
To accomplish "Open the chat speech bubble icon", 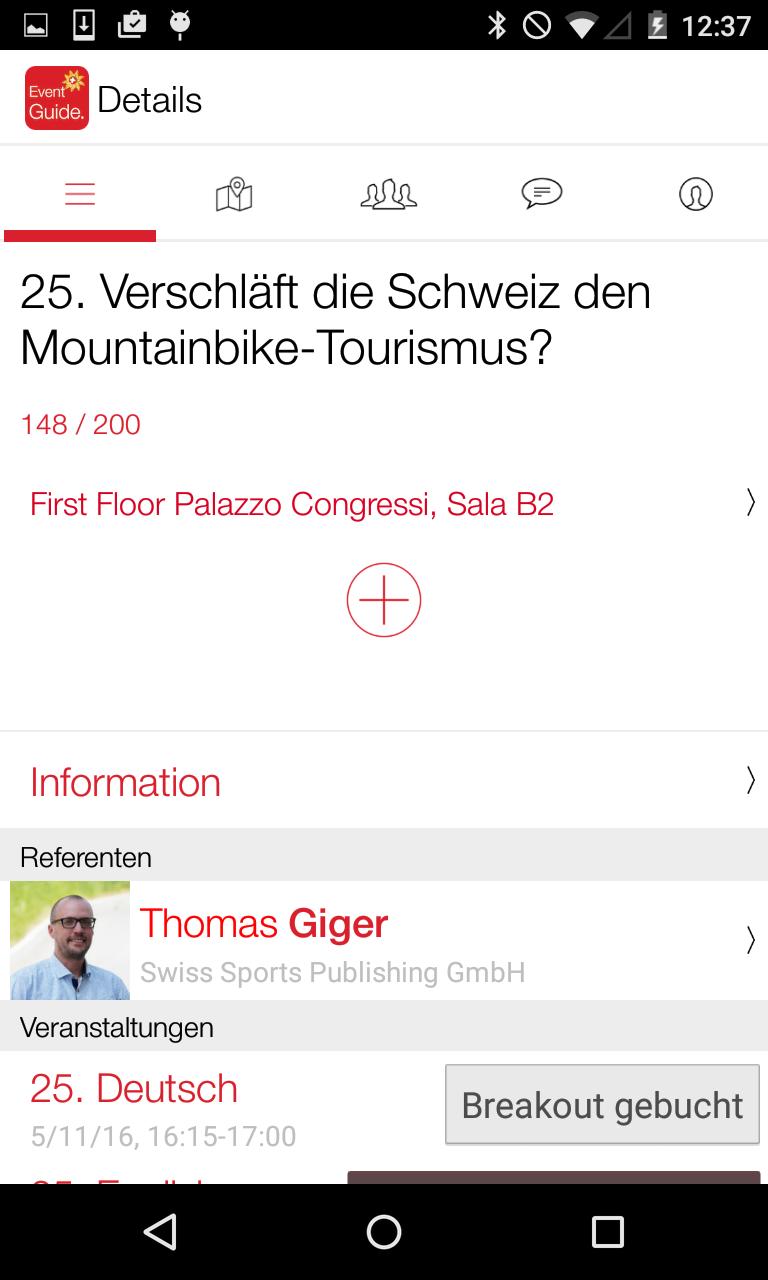I will pyautogui.click(x=541, y=194).
